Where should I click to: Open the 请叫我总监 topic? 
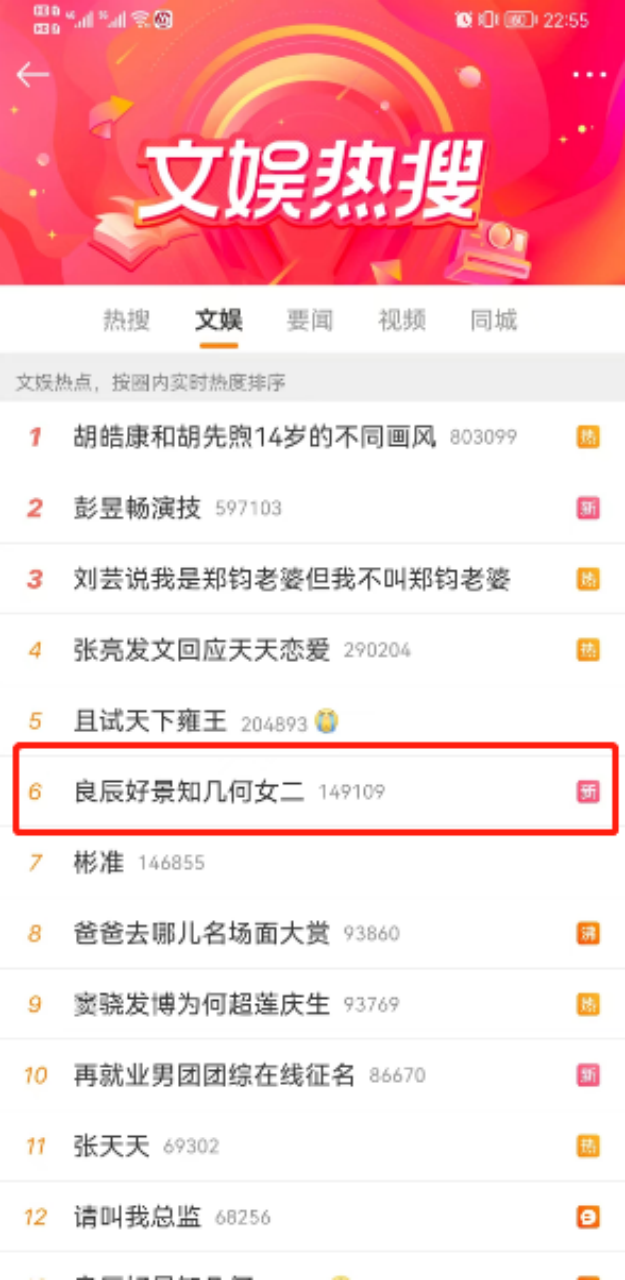[138, 1217]
